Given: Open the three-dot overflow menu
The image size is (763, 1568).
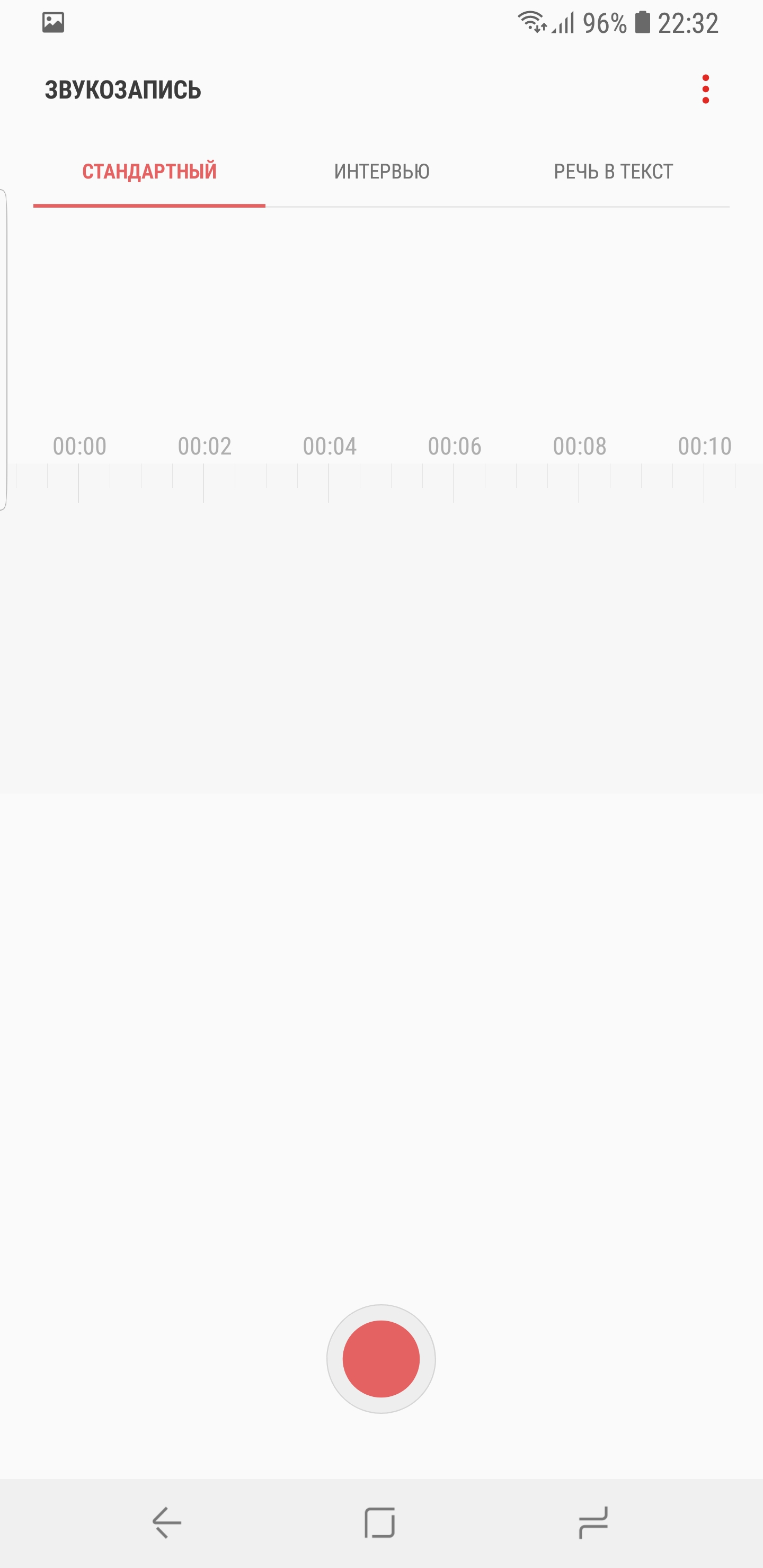Looking at the screenshot, I should coord(705,90).
